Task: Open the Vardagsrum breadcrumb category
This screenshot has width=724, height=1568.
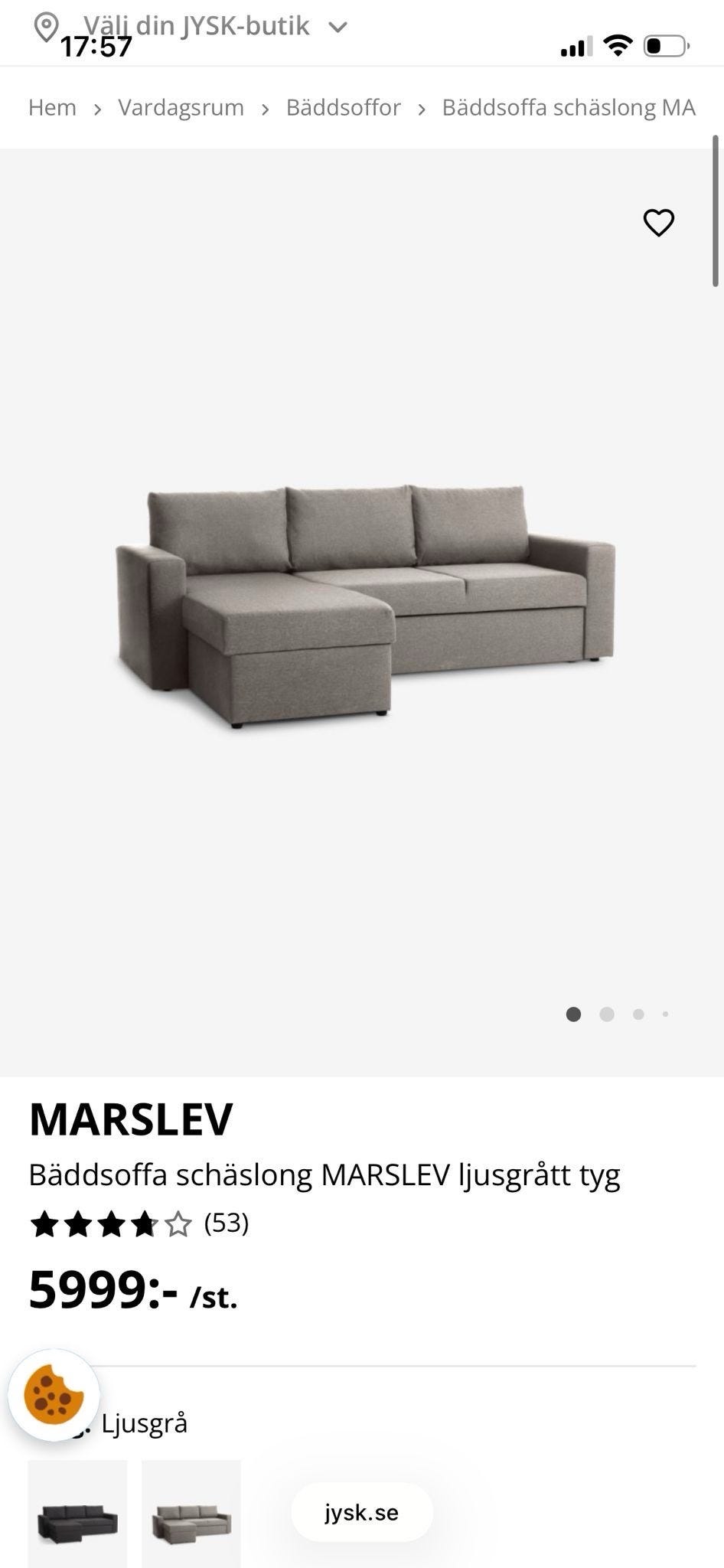Action: (x=181, y=108)
